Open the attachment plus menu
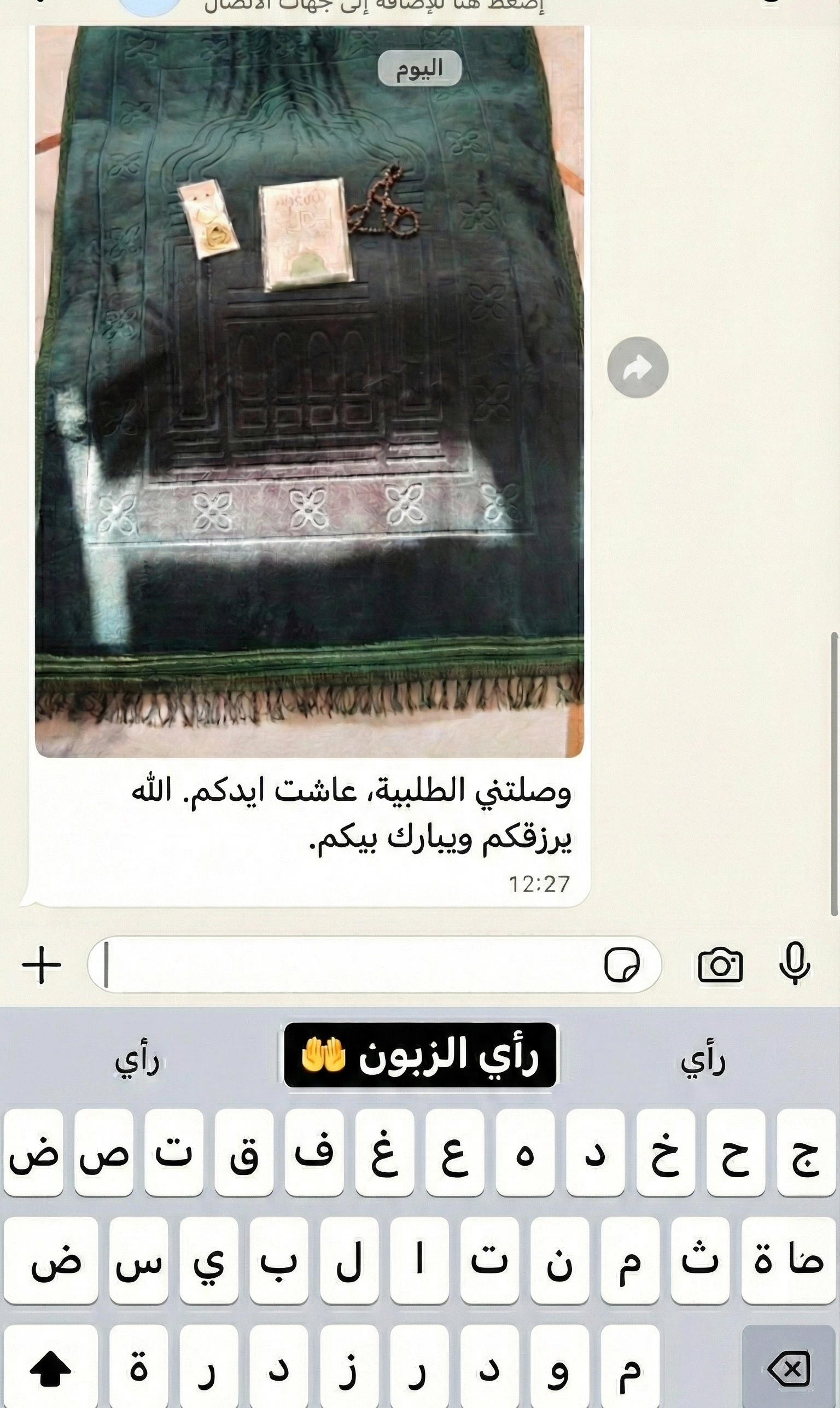 click(42, 964)
